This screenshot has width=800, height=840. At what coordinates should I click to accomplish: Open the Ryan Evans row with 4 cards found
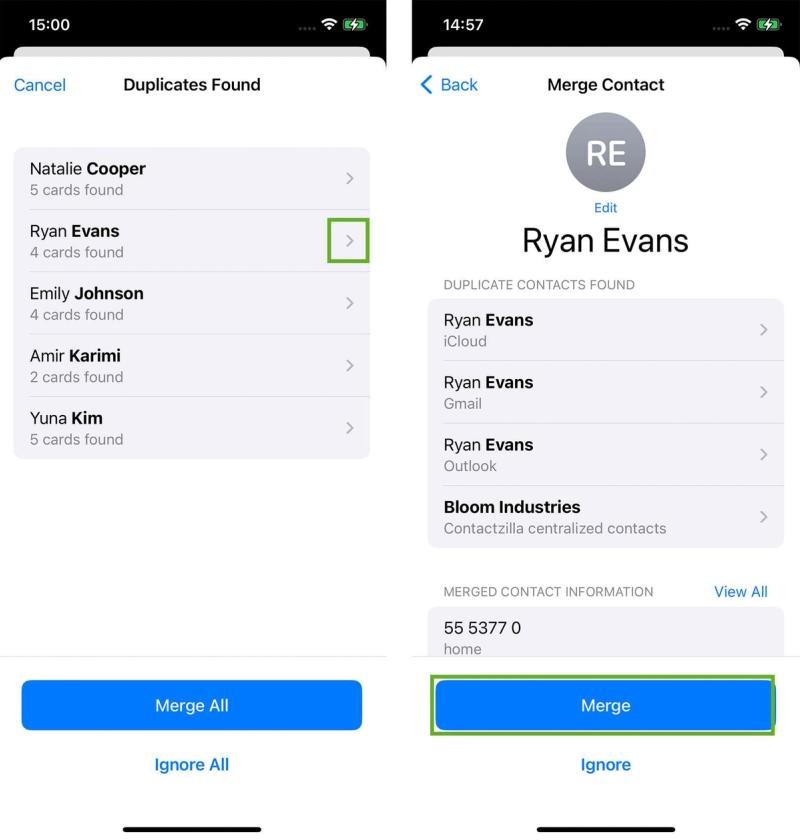191,241
